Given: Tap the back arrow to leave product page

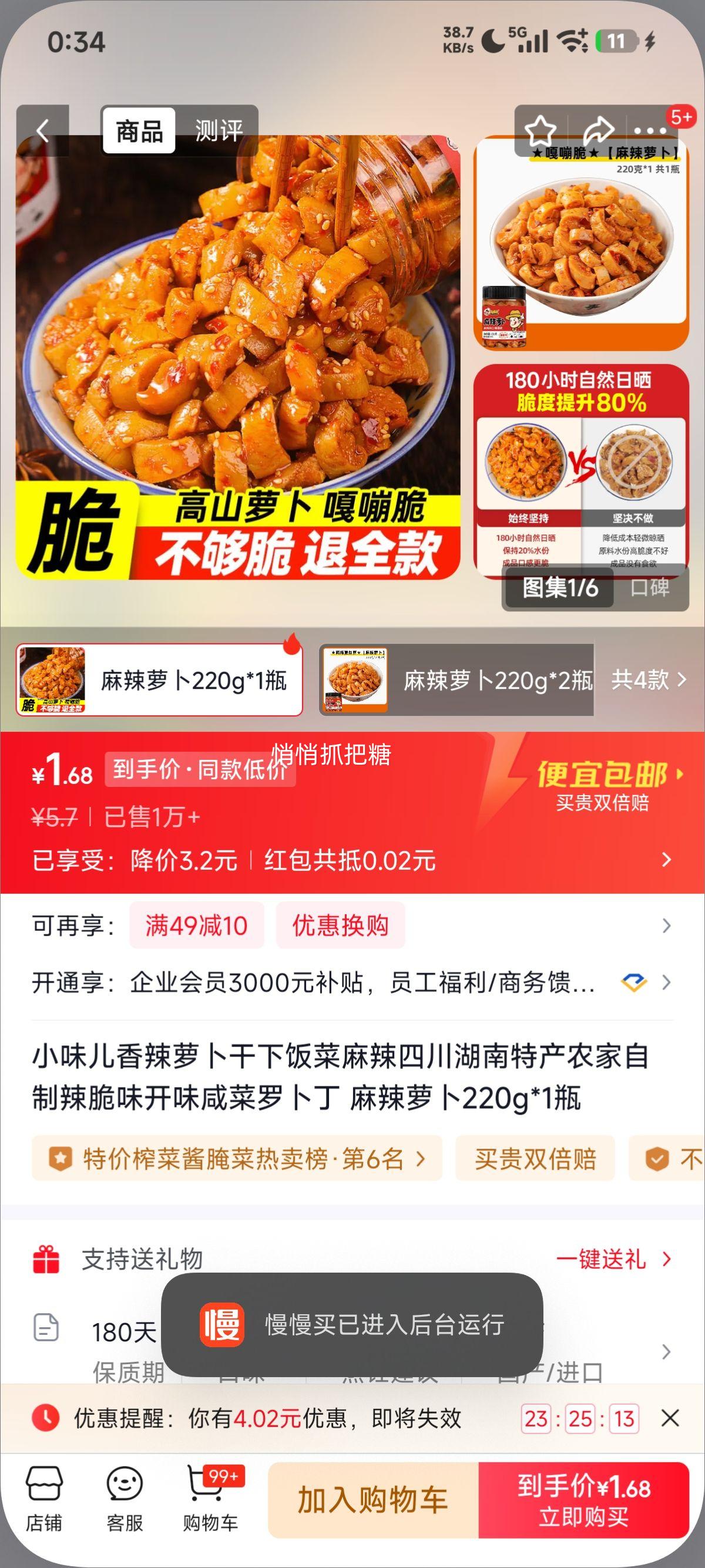Looking at the screenshot, I should coord(42,130).
